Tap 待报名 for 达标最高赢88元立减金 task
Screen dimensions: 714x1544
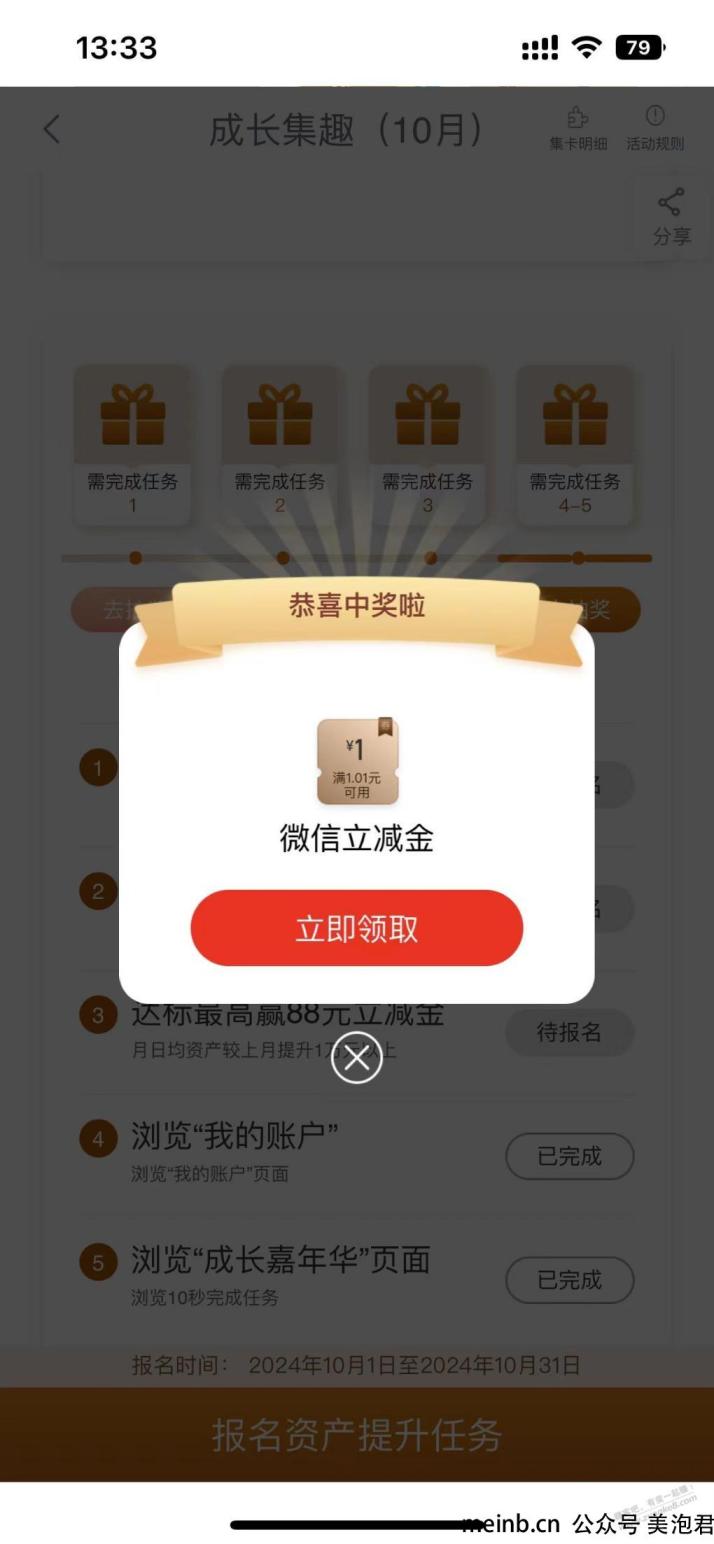click(569, 1032)
